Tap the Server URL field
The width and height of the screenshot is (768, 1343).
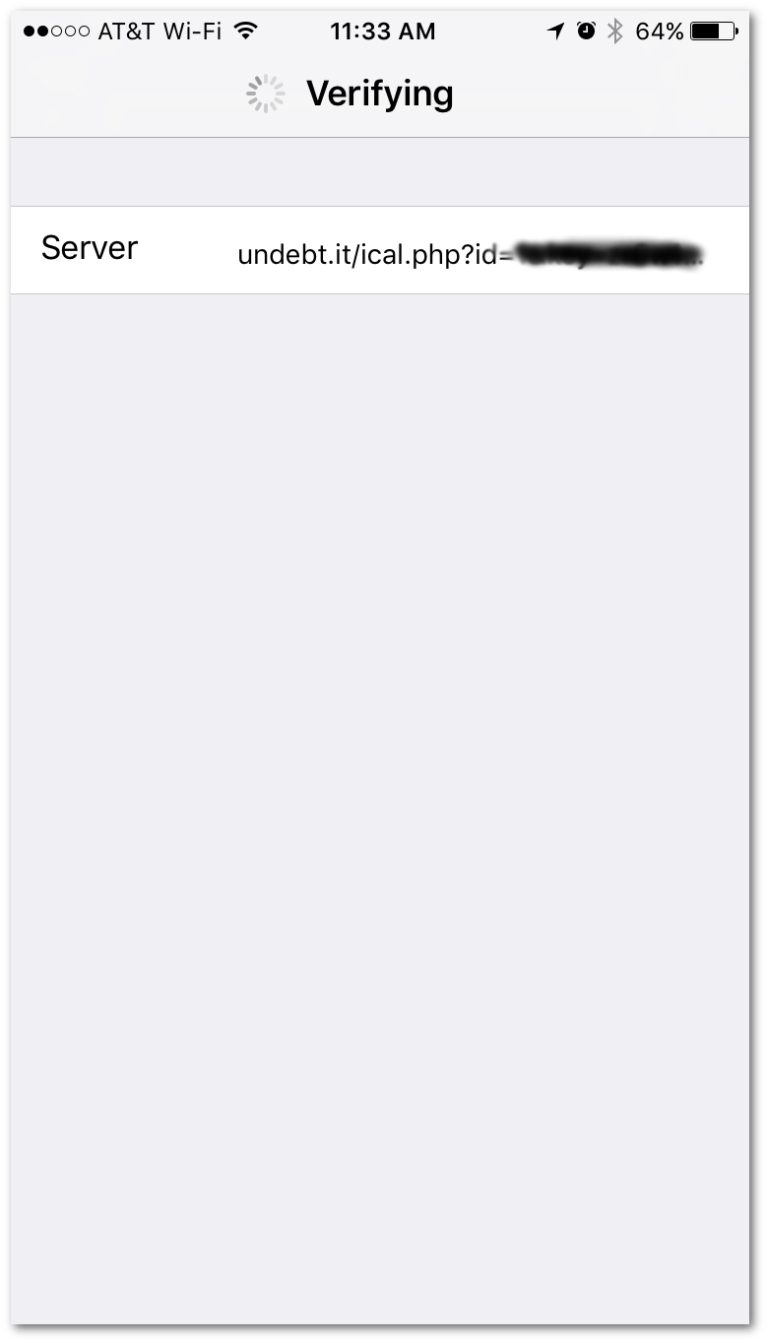pos(471,254)
